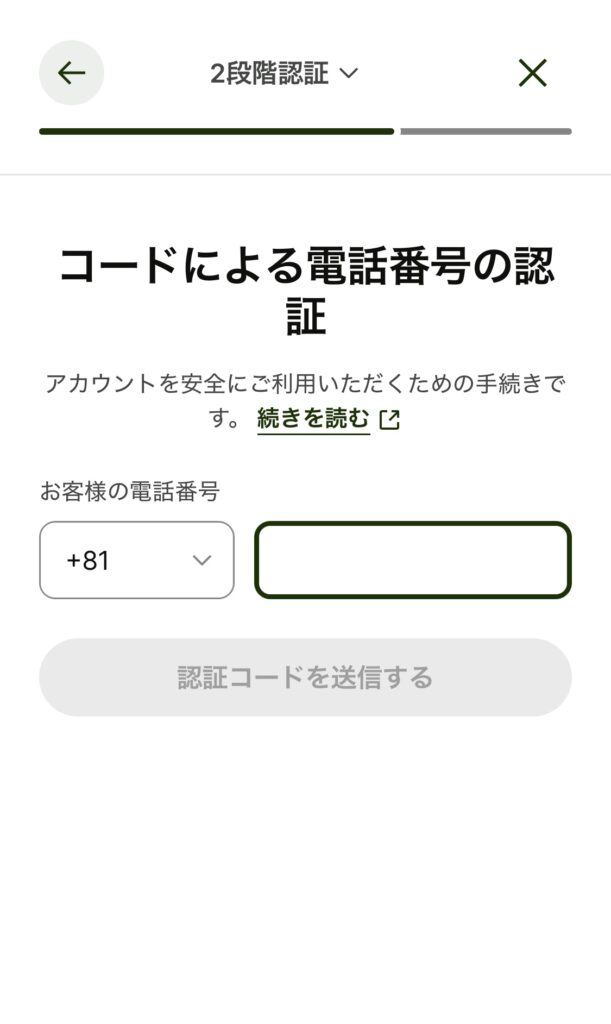611x1024 pixels.
Task: Close the 2段階認証 screen
Action: [x=533, y=73]
